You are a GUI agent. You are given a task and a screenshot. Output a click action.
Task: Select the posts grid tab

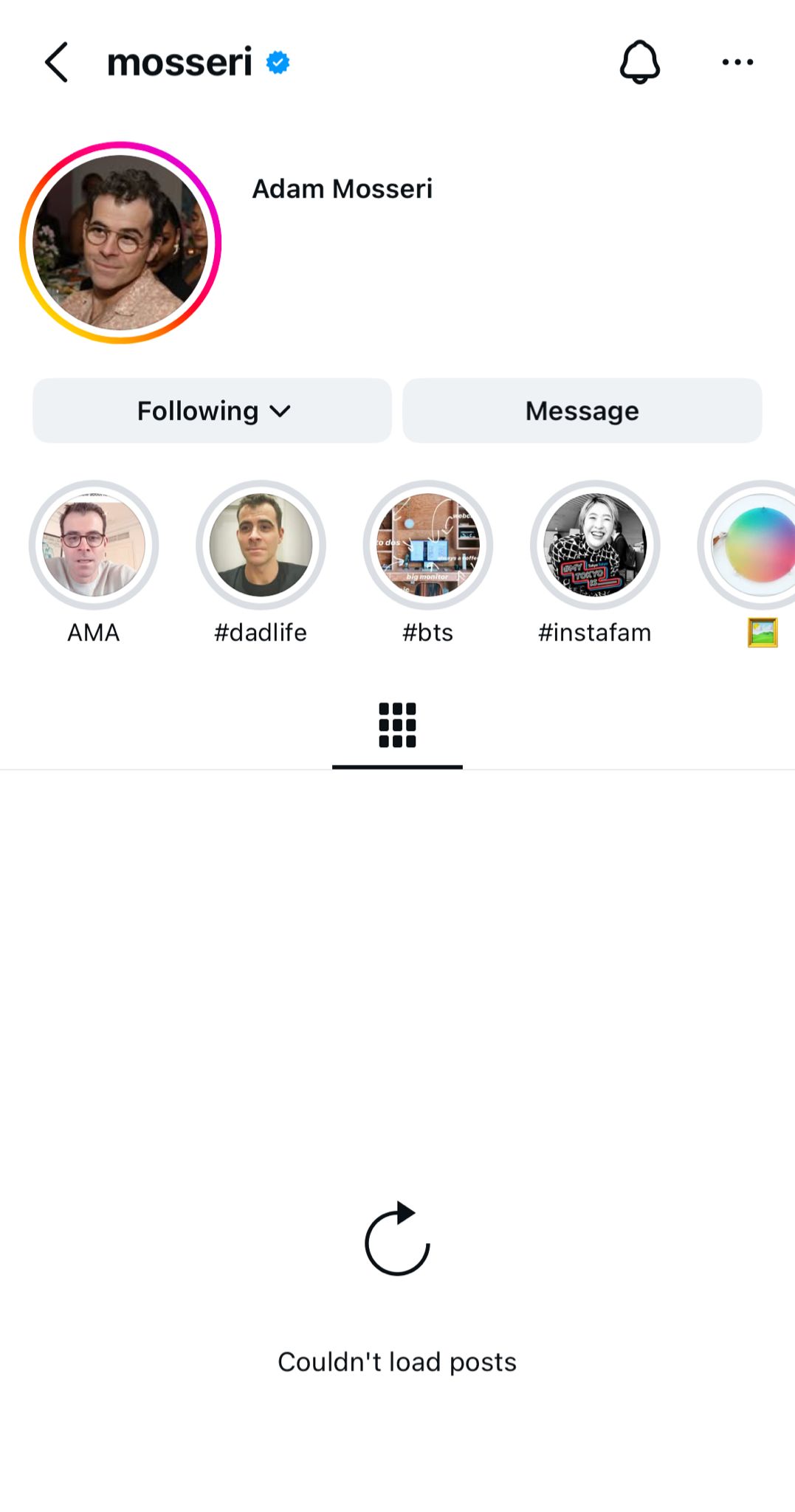(397, 725)
